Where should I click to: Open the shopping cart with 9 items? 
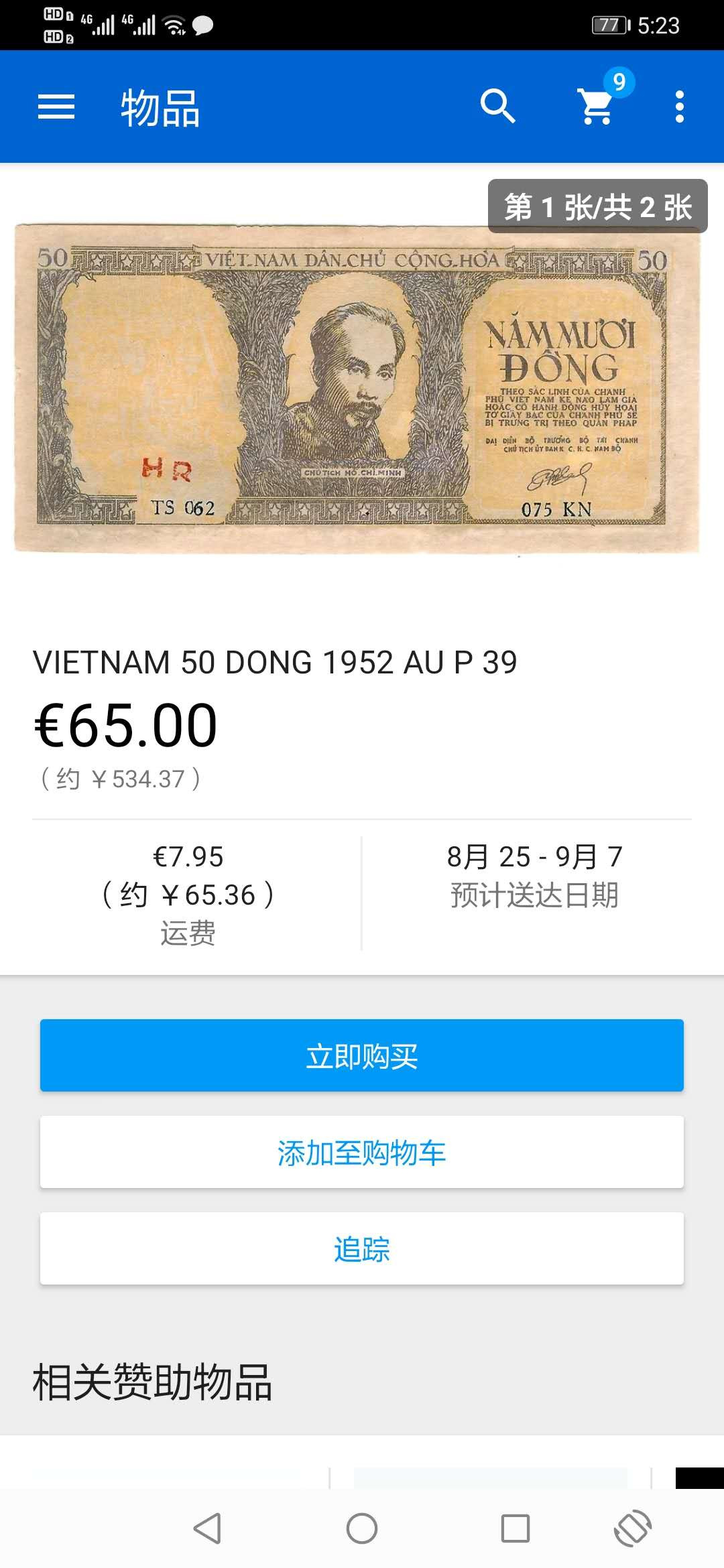(x=595, y=107)
